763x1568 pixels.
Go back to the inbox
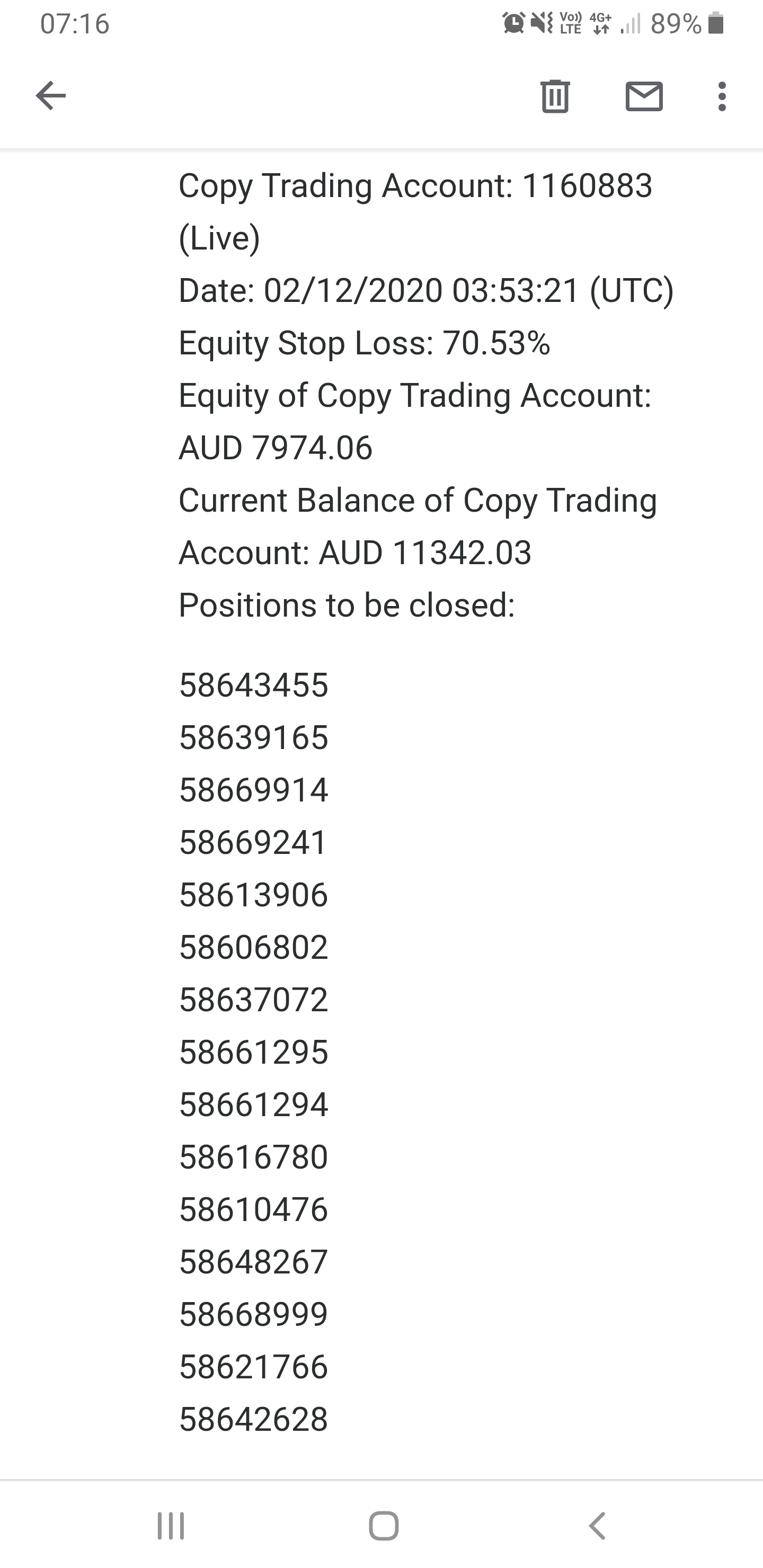50,96
